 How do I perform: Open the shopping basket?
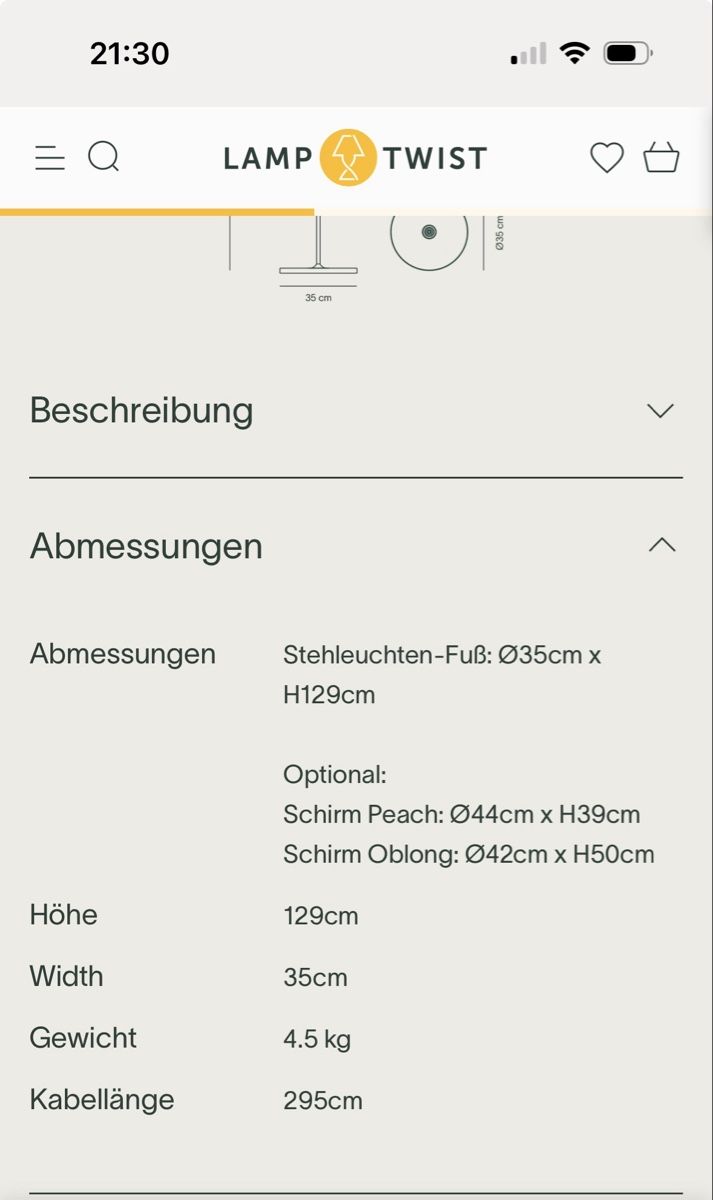click(661, 157)
